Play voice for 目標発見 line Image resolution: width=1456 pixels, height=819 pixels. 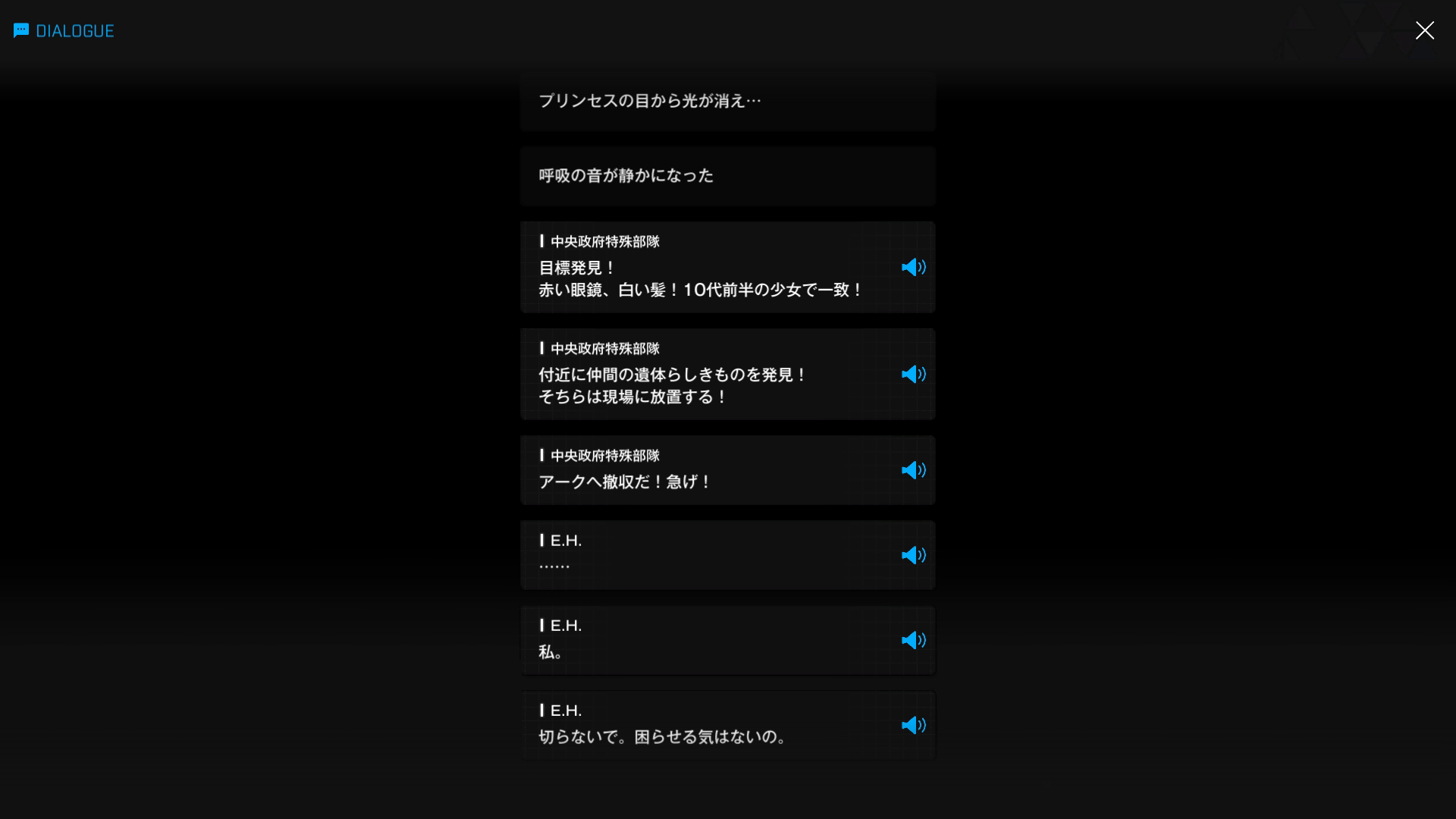pyautogui.click(x=913, y=267)
